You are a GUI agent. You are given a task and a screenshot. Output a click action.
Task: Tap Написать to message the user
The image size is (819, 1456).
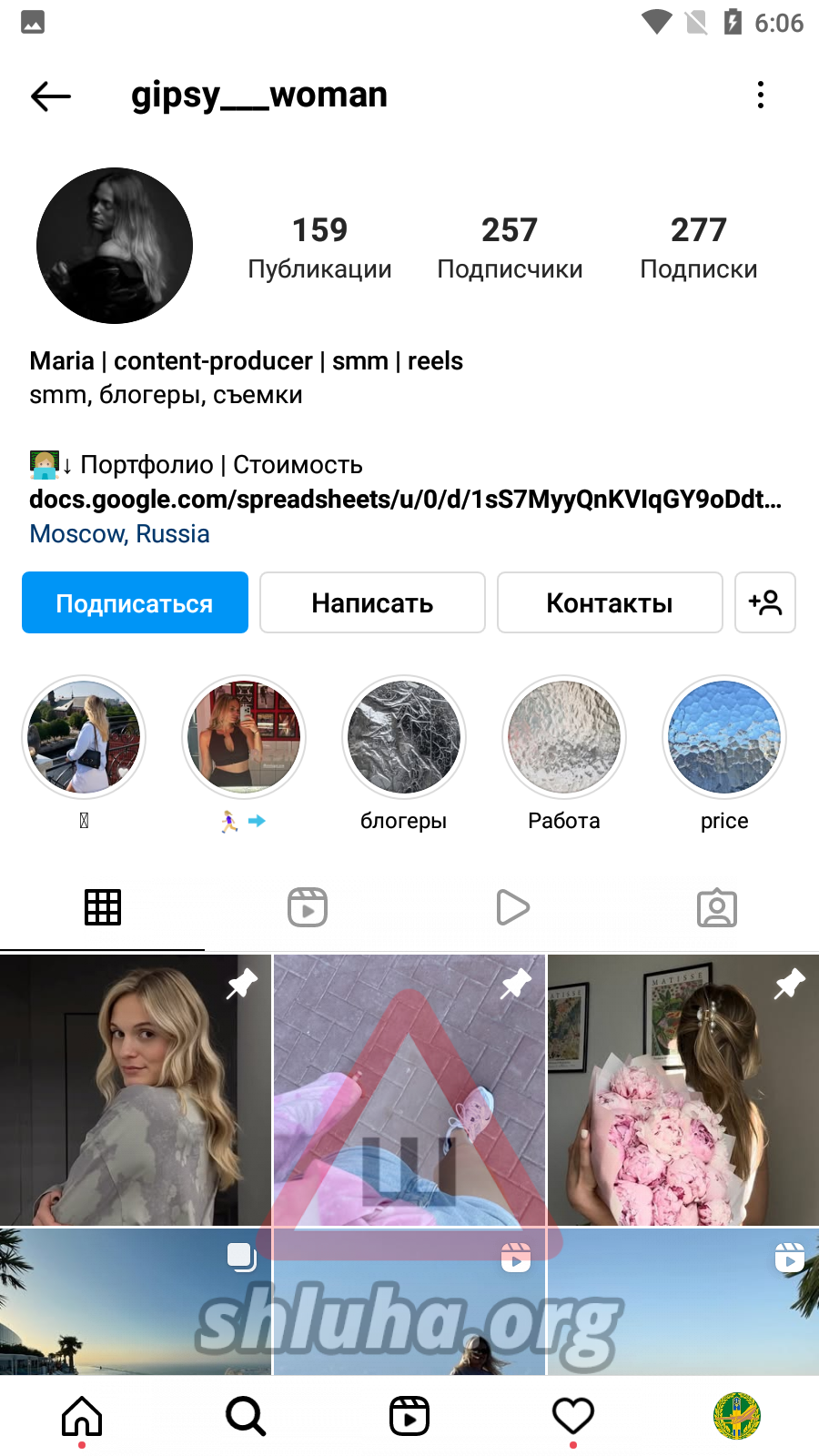tap(372, 602)
